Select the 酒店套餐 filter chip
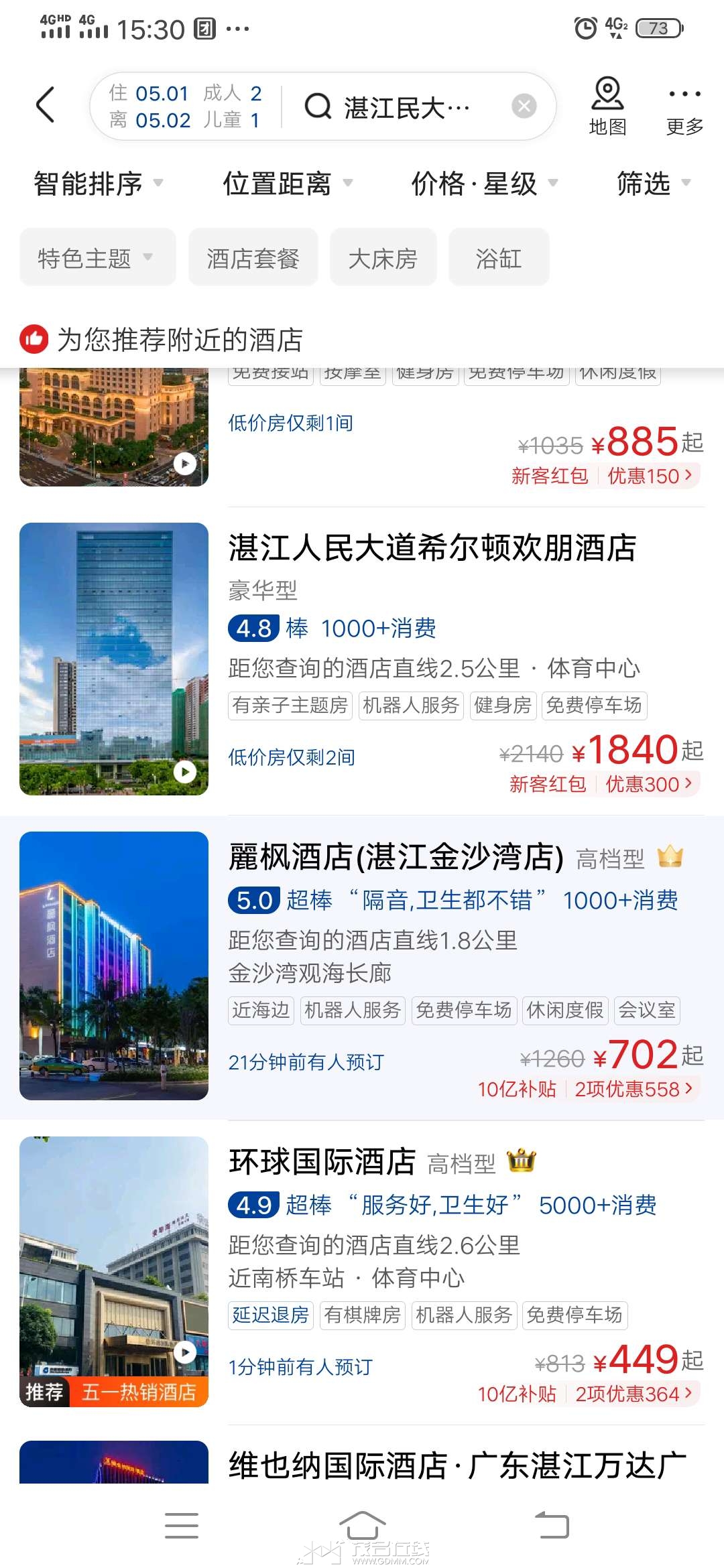 coord(253,257)
